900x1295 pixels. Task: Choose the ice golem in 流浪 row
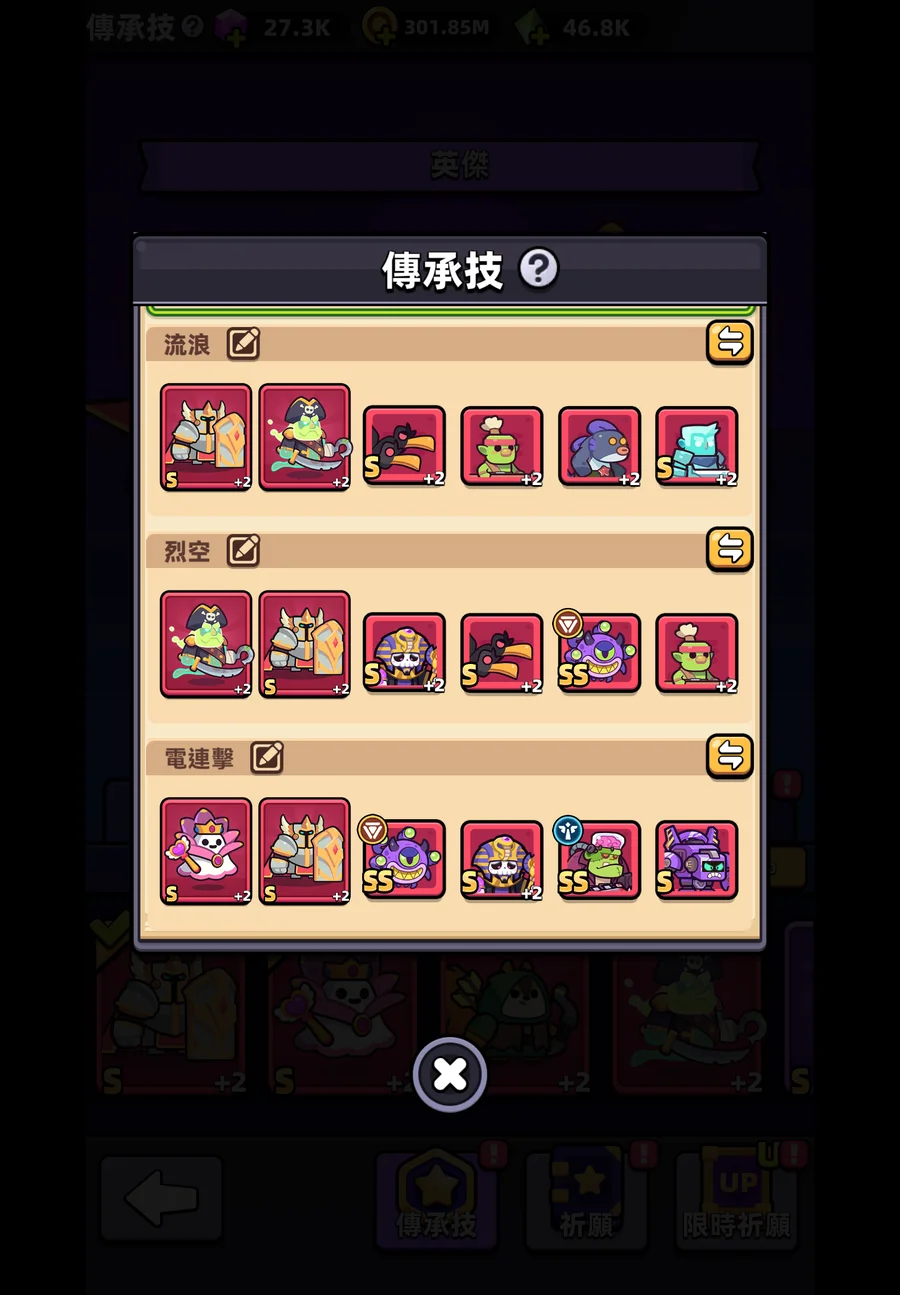(697, 446)
